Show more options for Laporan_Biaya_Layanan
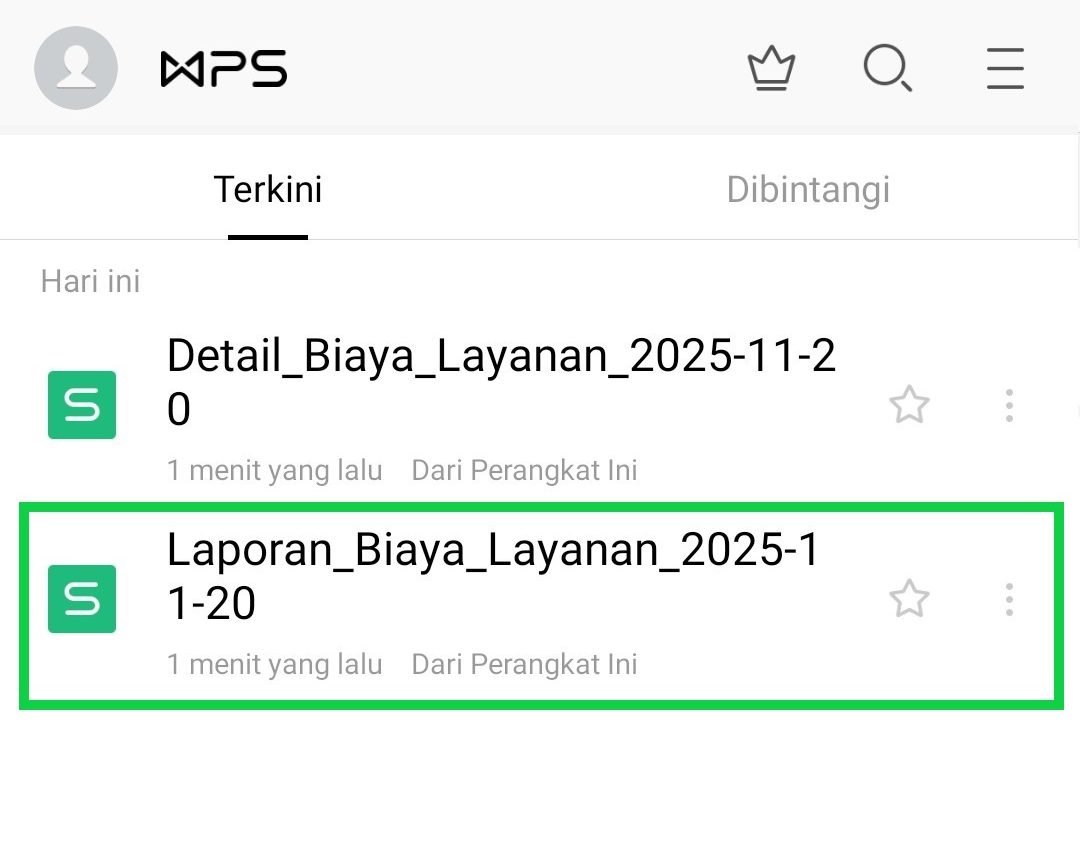The image size is (1080, 852). click(1009, 599)
